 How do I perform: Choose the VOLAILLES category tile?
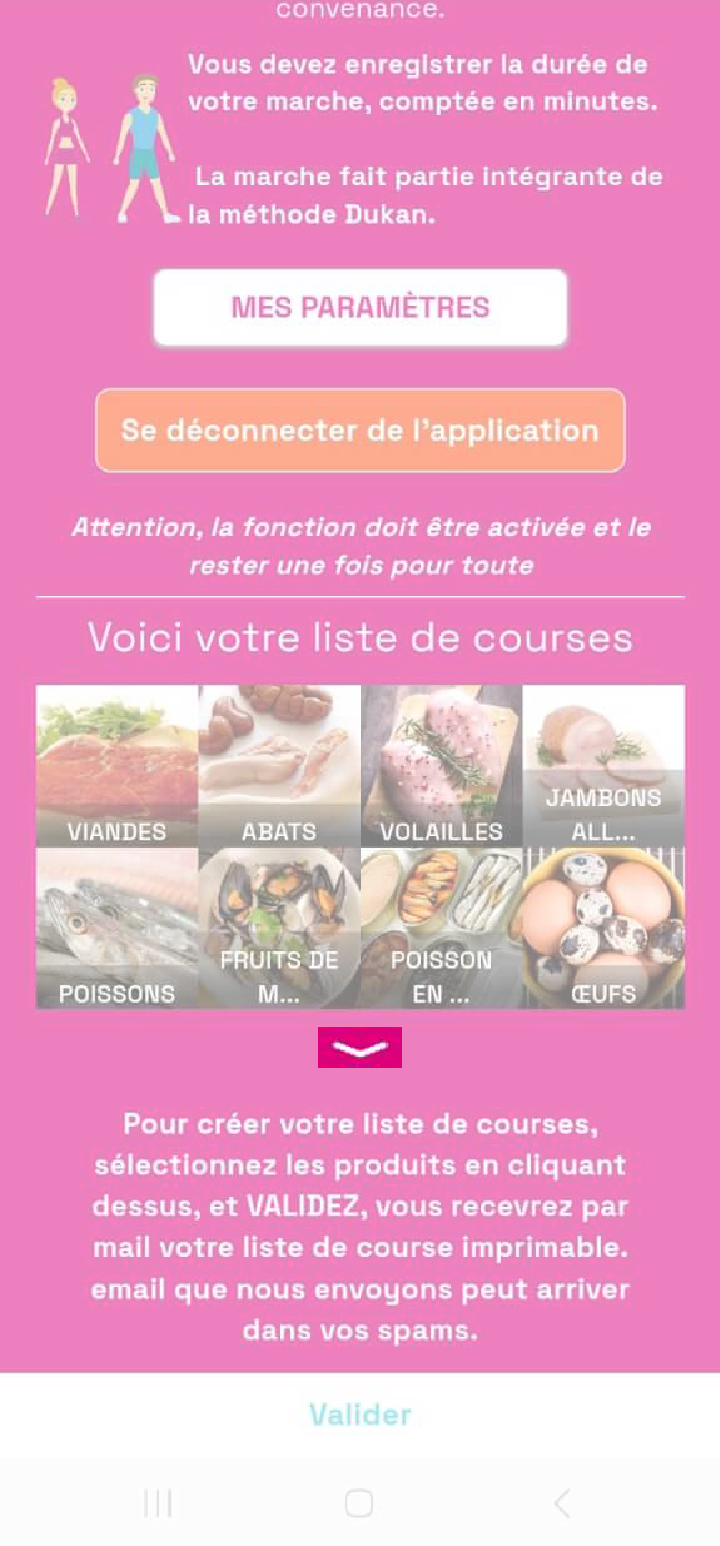point(441,766)
